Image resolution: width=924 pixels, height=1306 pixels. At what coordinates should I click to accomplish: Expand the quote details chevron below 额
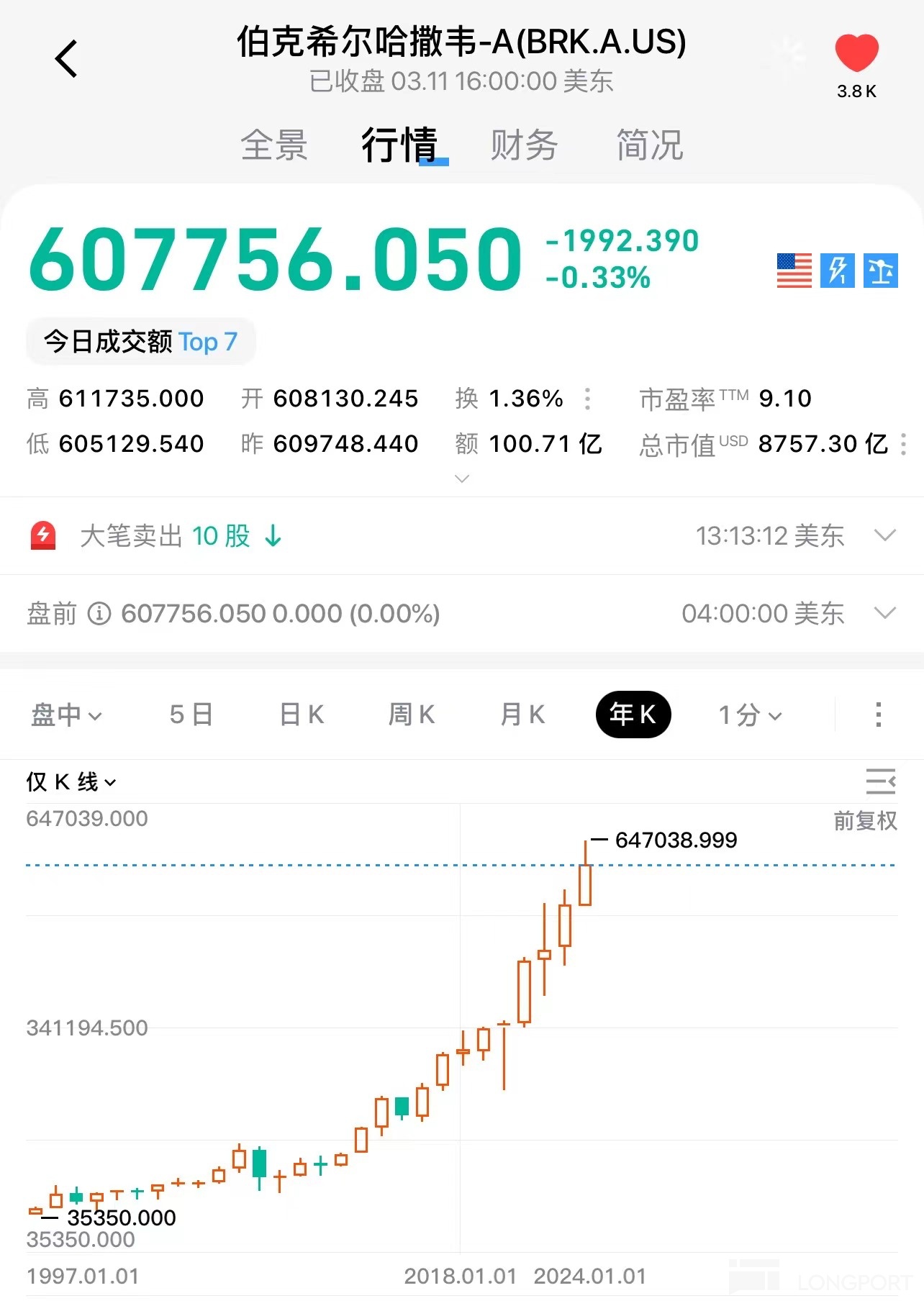[x=462, y=479]
